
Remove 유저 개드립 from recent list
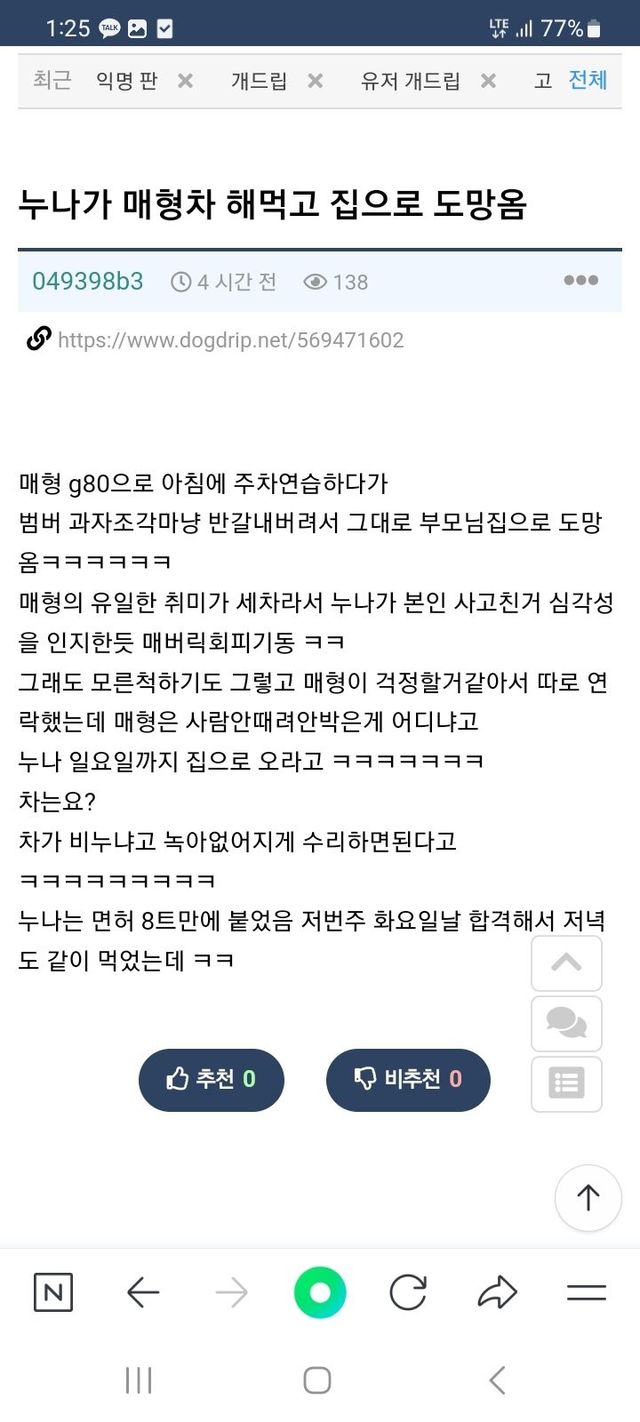[488, 81]
